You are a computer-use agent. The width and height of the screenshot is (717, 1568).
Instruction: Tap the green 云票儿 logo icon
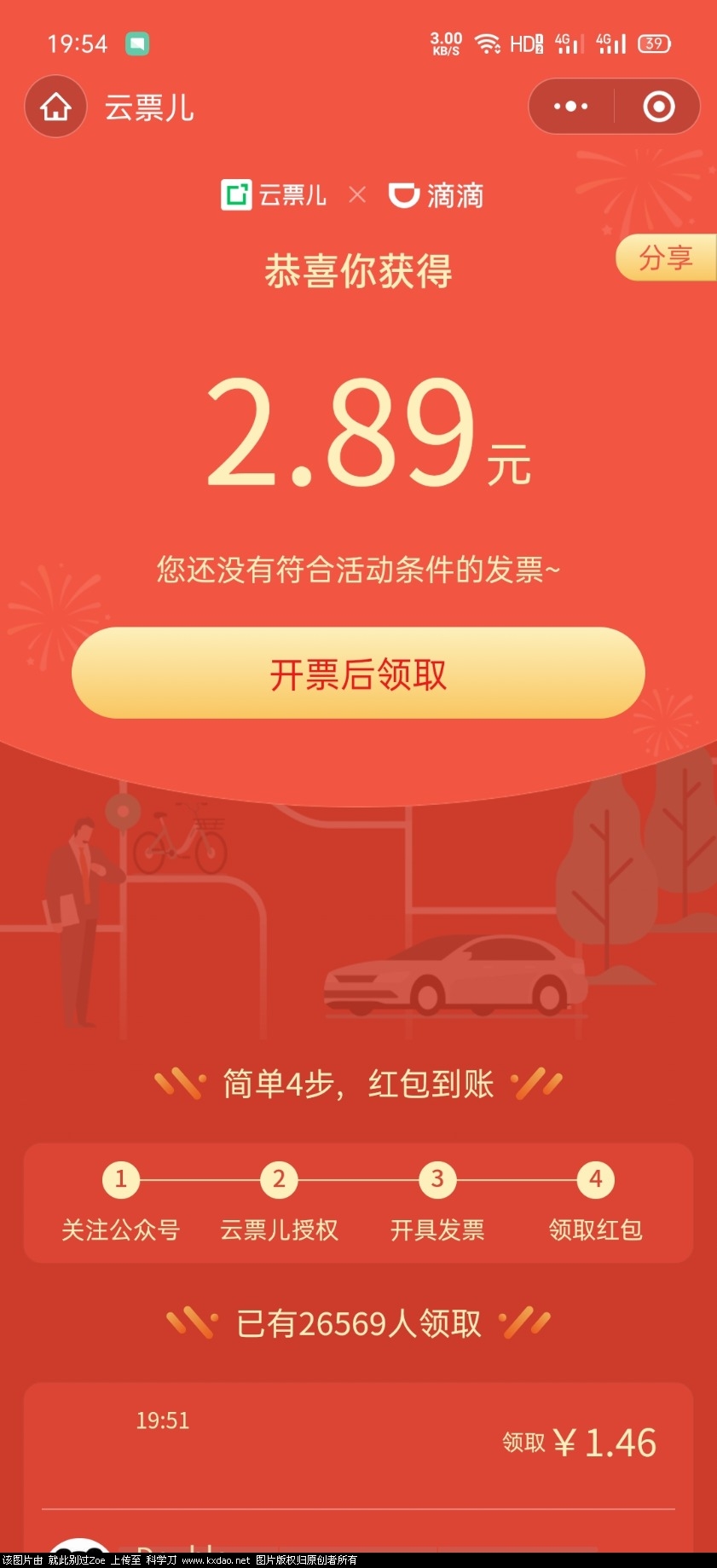[x=236, y=194]
